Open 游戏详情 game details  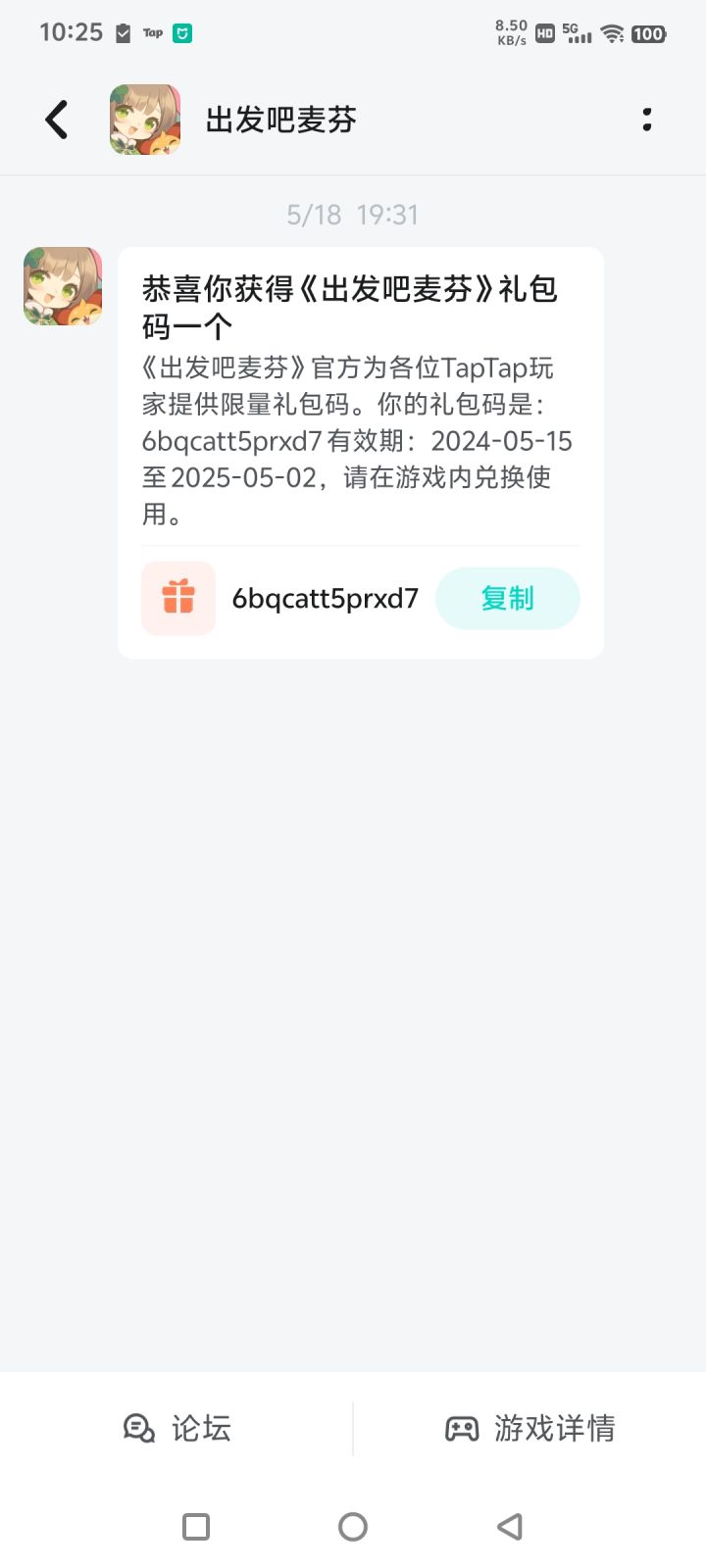point(530,1428)
